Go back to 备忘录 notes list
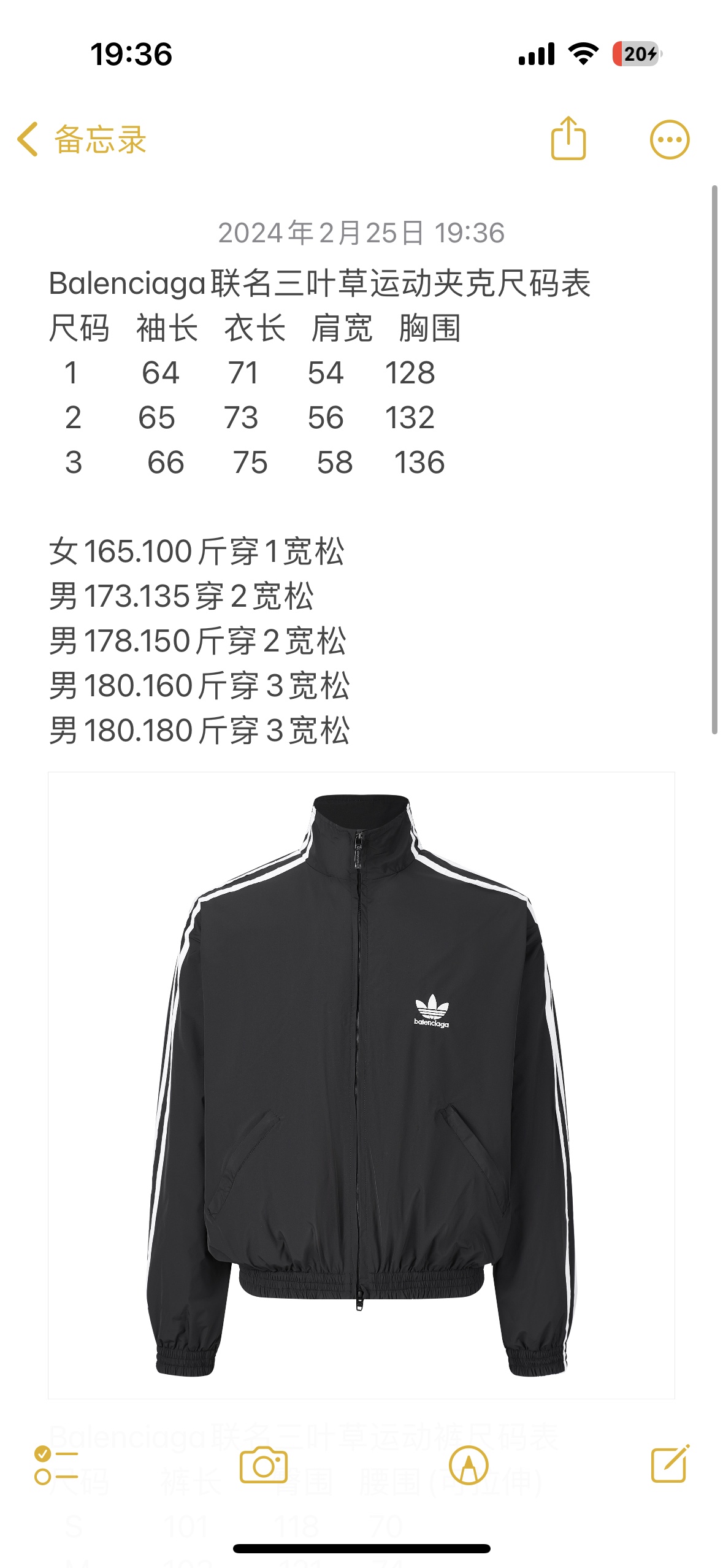The width and height of the screenshot is (723, 1568). click(82, 139)
